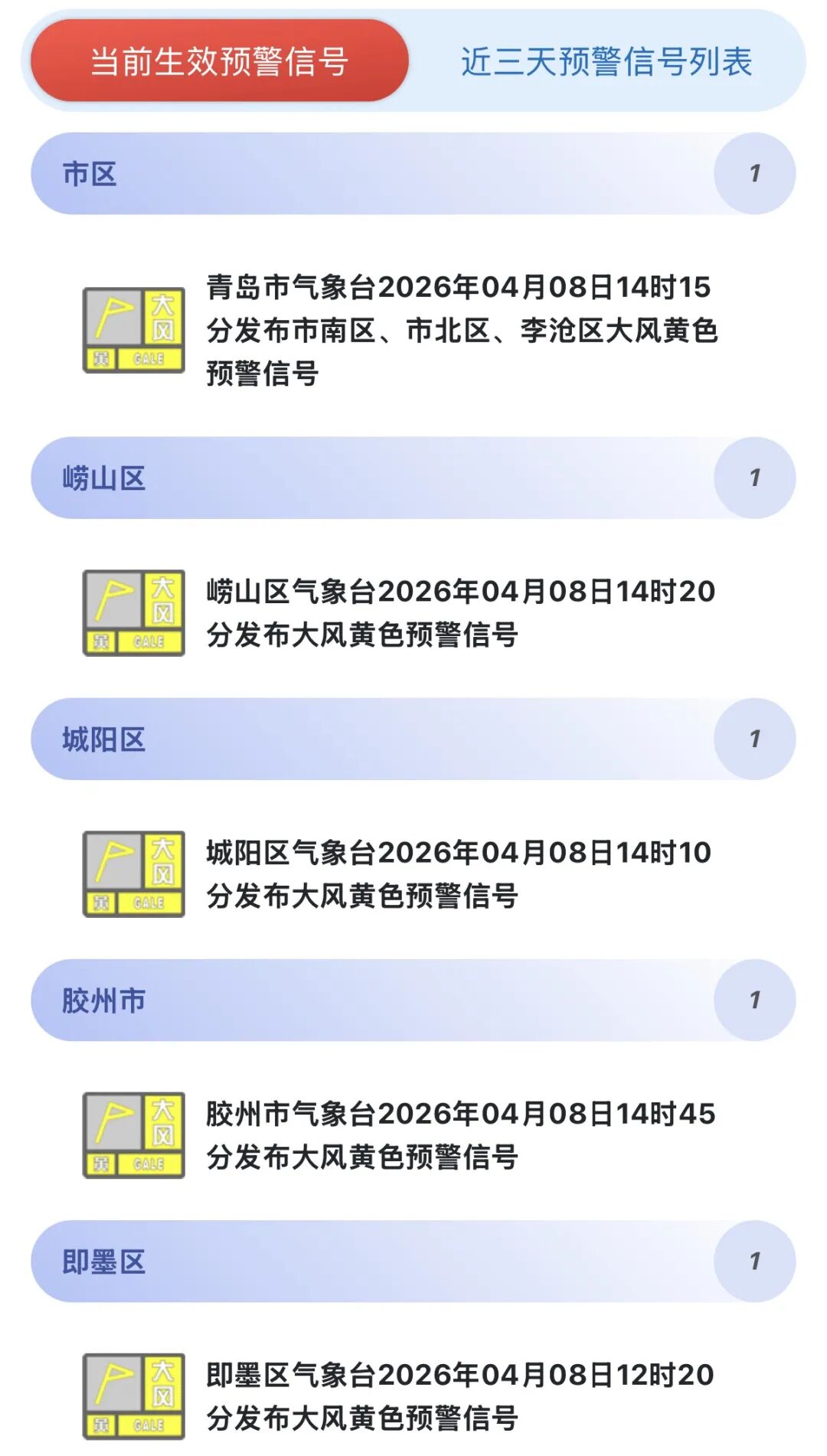Expand the 即墨区 section header
Viewport: 827px width, 1456px height.
click(x=412, y=1262)
